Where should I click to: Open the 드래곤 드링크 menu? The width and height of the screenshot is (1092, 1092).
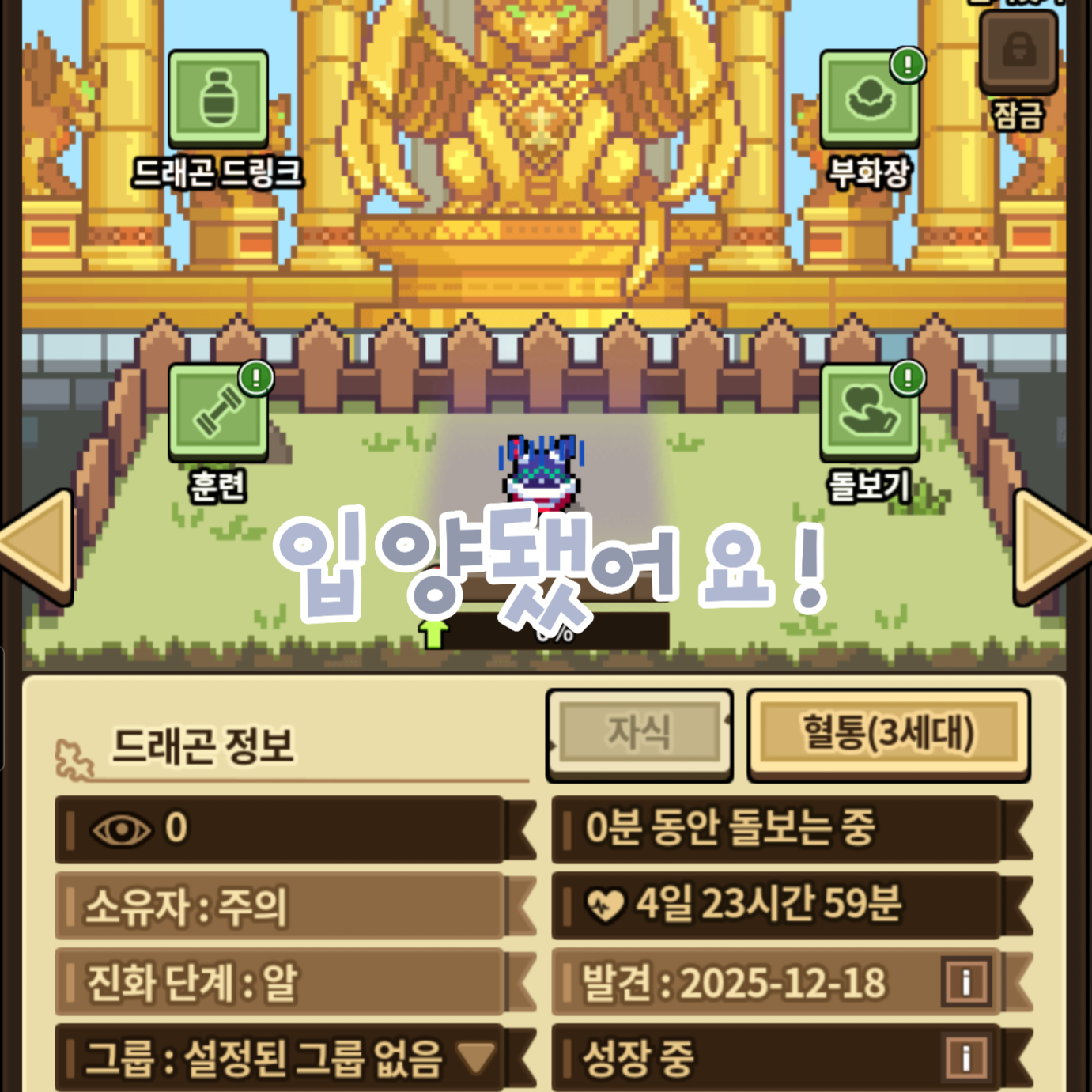tap(218, 99)
